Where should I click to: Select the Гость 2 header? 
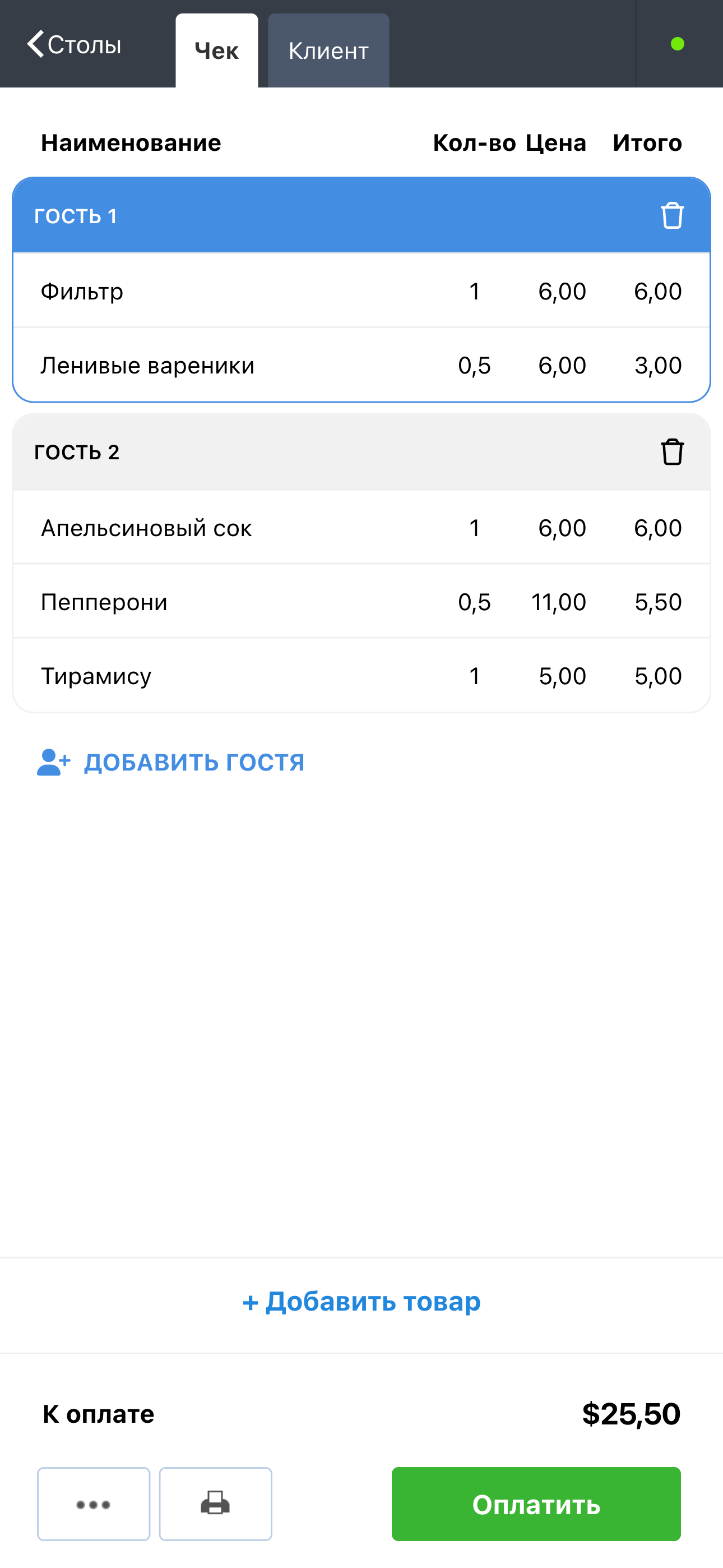point(361,451)
